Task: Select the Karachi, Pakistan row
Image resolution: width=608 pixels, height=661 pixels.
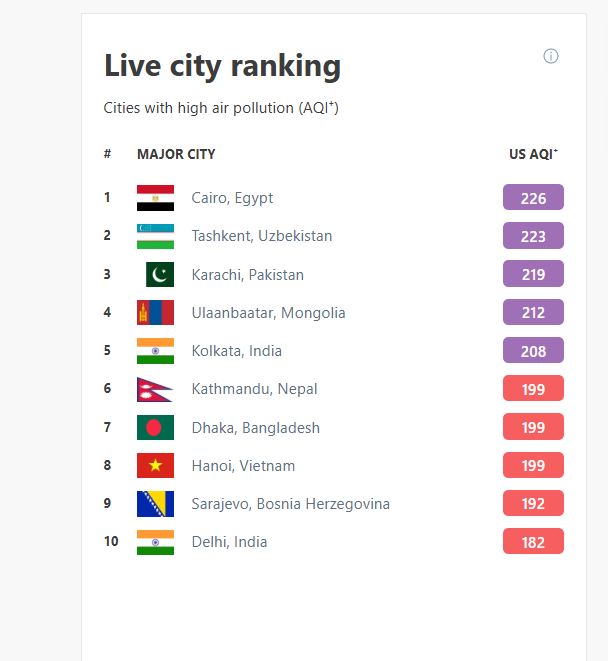Action: point(247,275)
